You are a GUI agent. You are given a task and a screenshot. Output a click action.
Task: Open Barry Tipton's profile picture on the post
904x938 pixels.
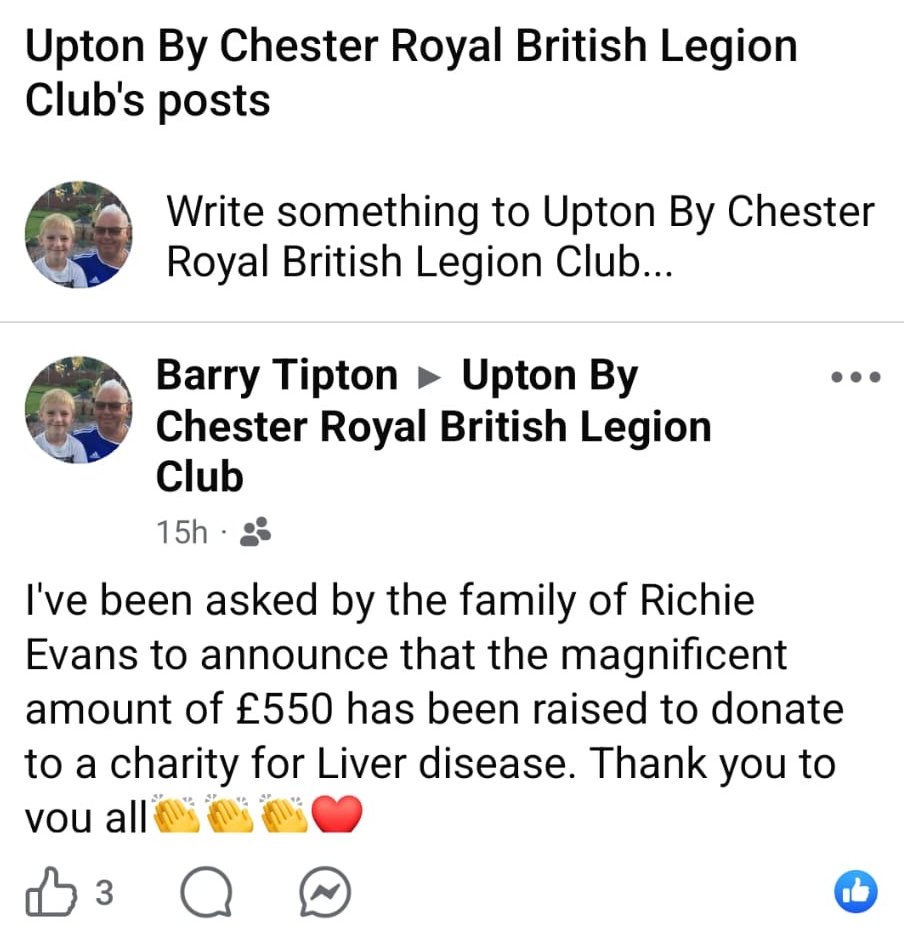[x=78, y=409]
